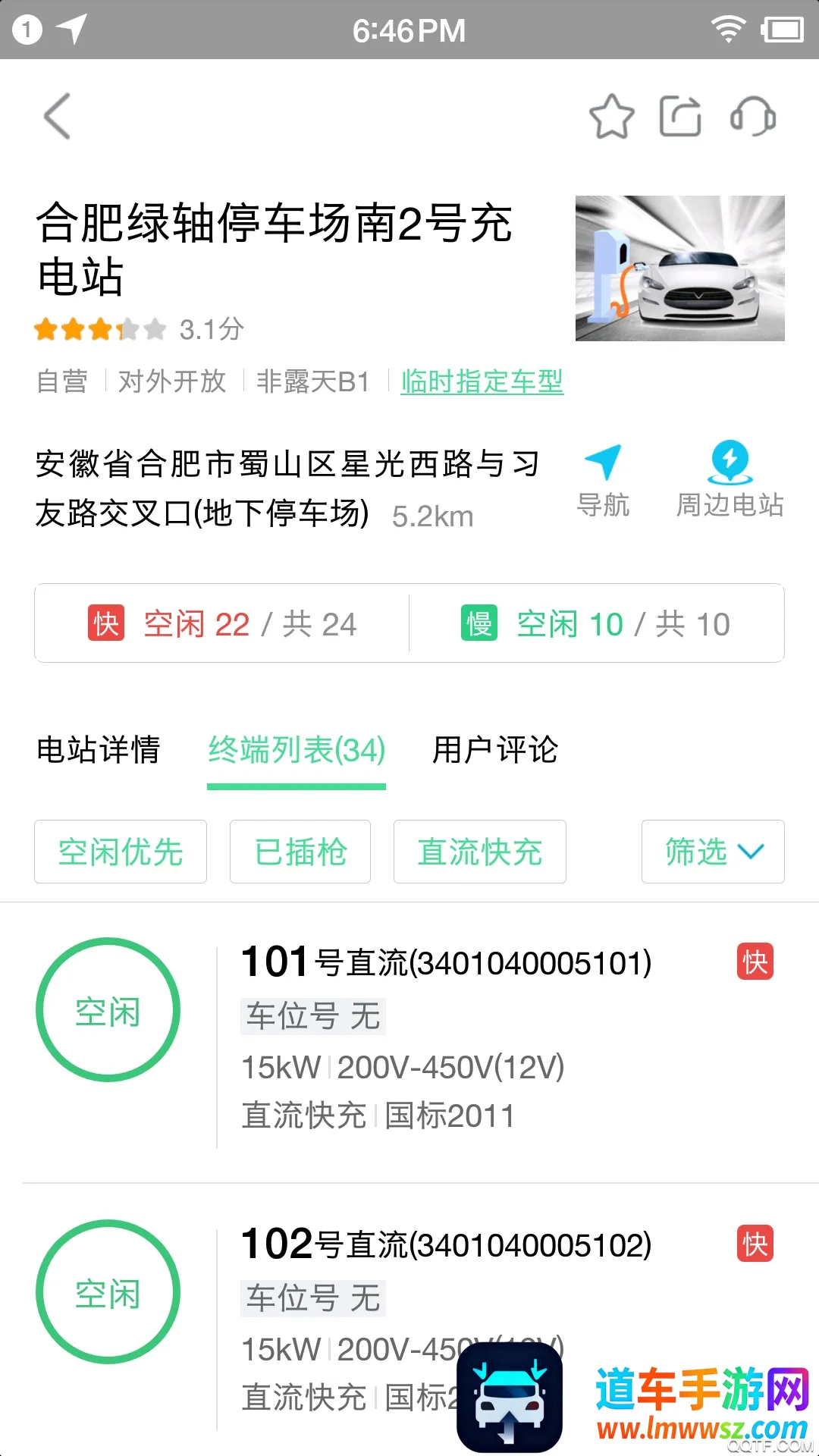Favorite this charging station with the star
This screenshot has height=1456, width=819.
611,117
